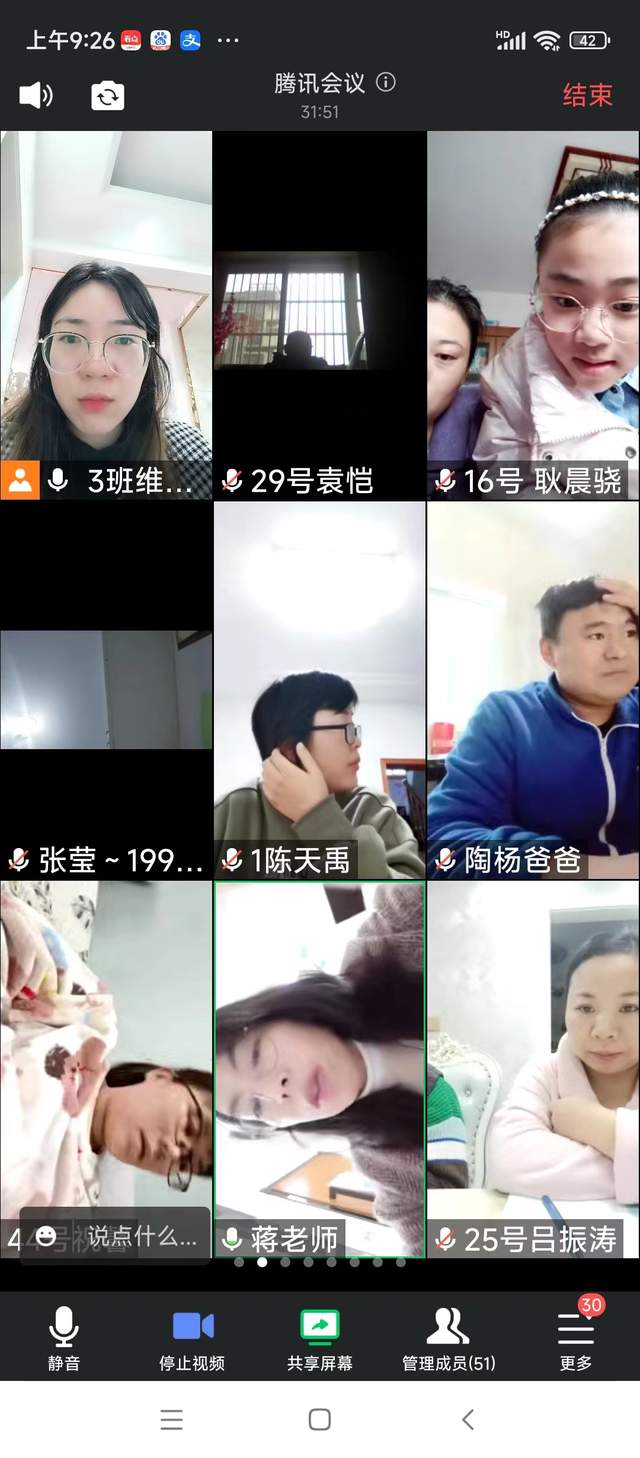Select the 1陈天禹 video tile

coord(320,690)
